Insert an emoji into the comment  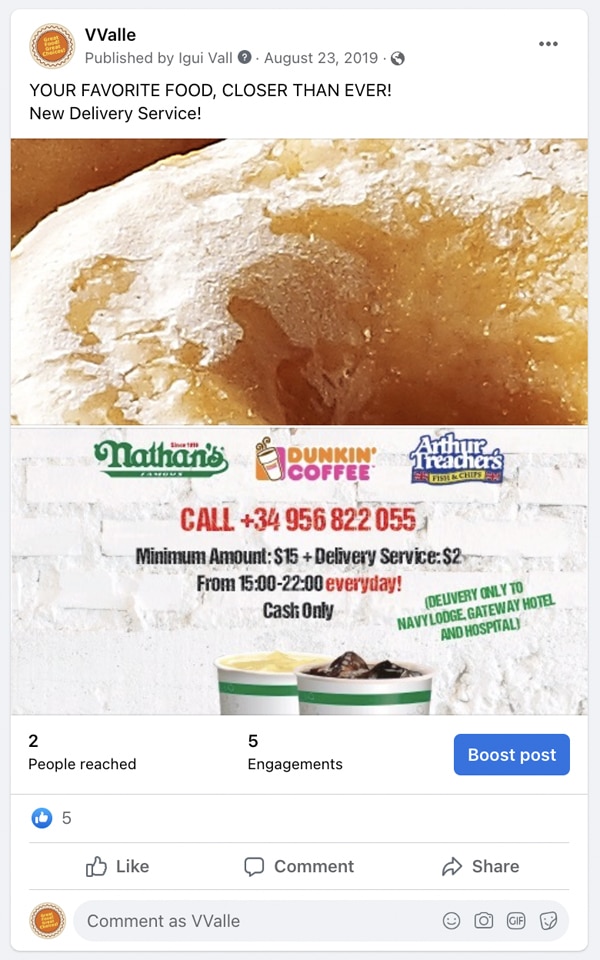click(451, 921)
